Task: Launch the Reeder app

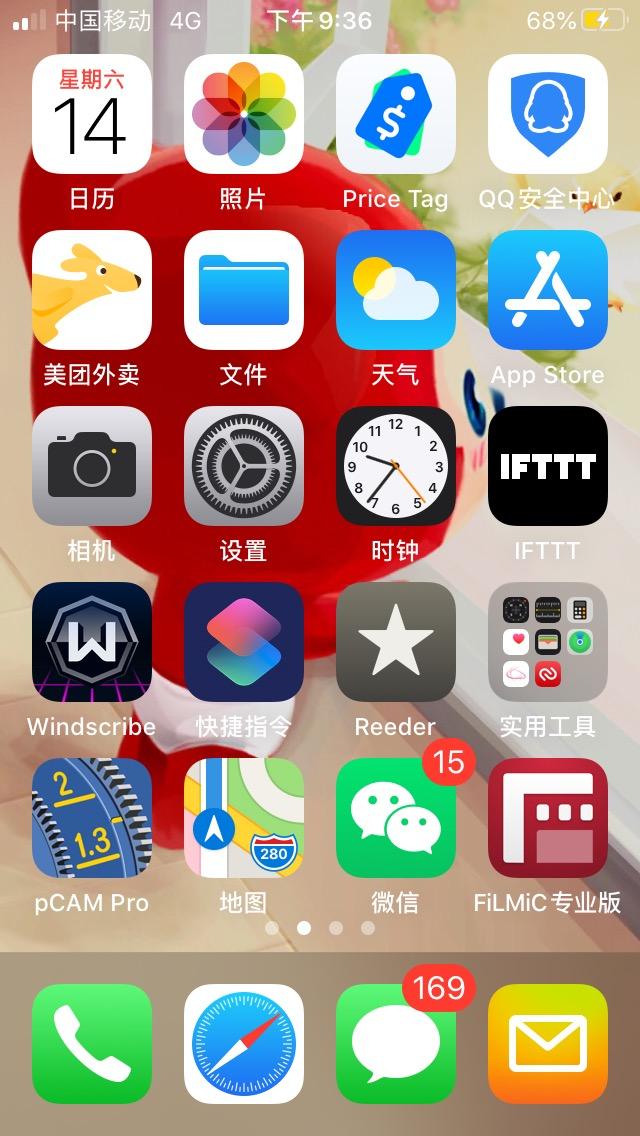Action: click(396, 642)
